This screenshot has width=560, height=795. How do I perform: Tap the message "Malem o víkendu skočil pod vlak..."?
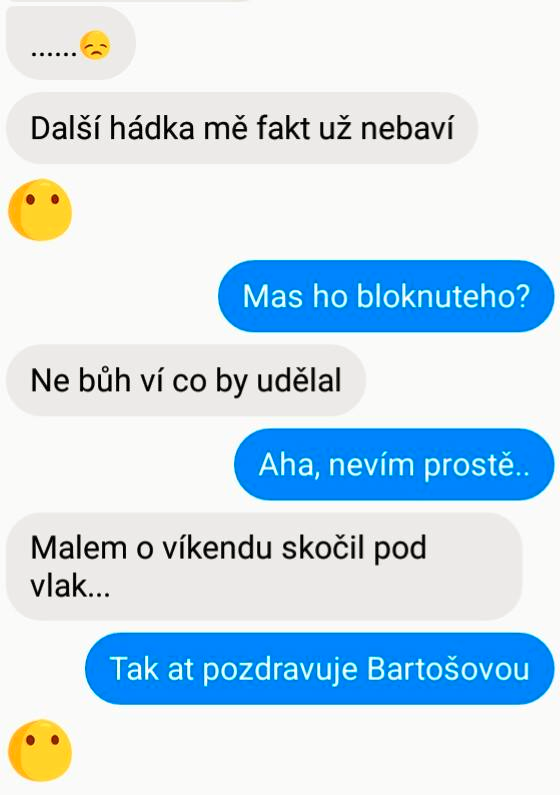click(x=264, y=566)
